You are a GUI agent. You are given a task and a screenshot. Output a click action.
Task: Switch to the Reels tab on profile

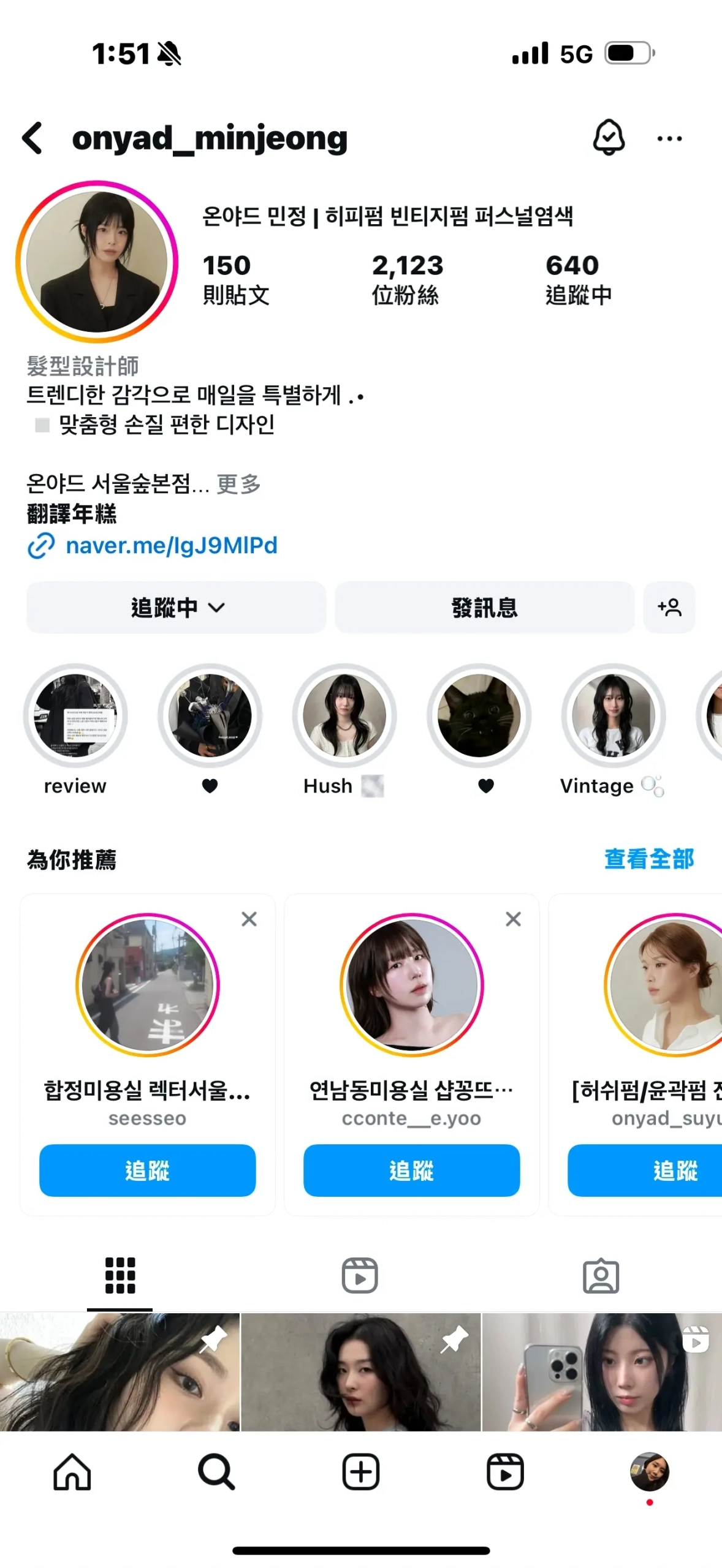[x=360, y=1275]
